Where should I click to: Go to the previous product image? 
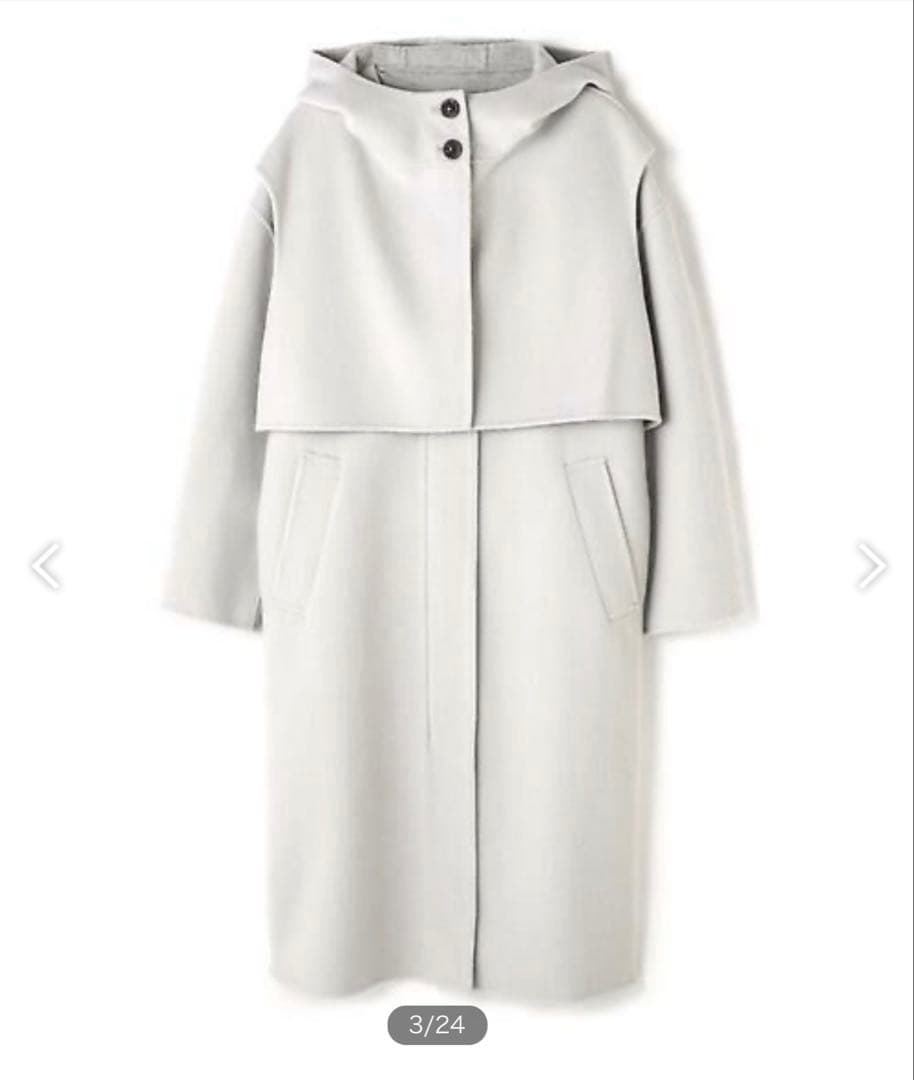click(46, 566)
